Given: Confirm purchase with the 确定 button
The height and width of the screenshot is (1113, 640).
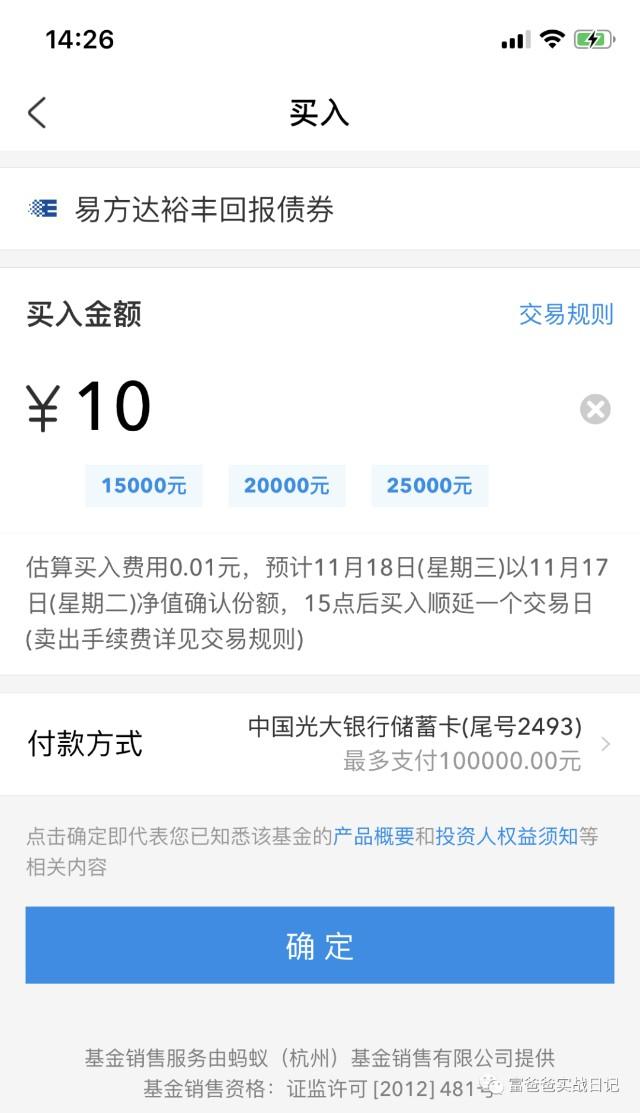Looking at the screenshot, I should (x=320, y=945).
